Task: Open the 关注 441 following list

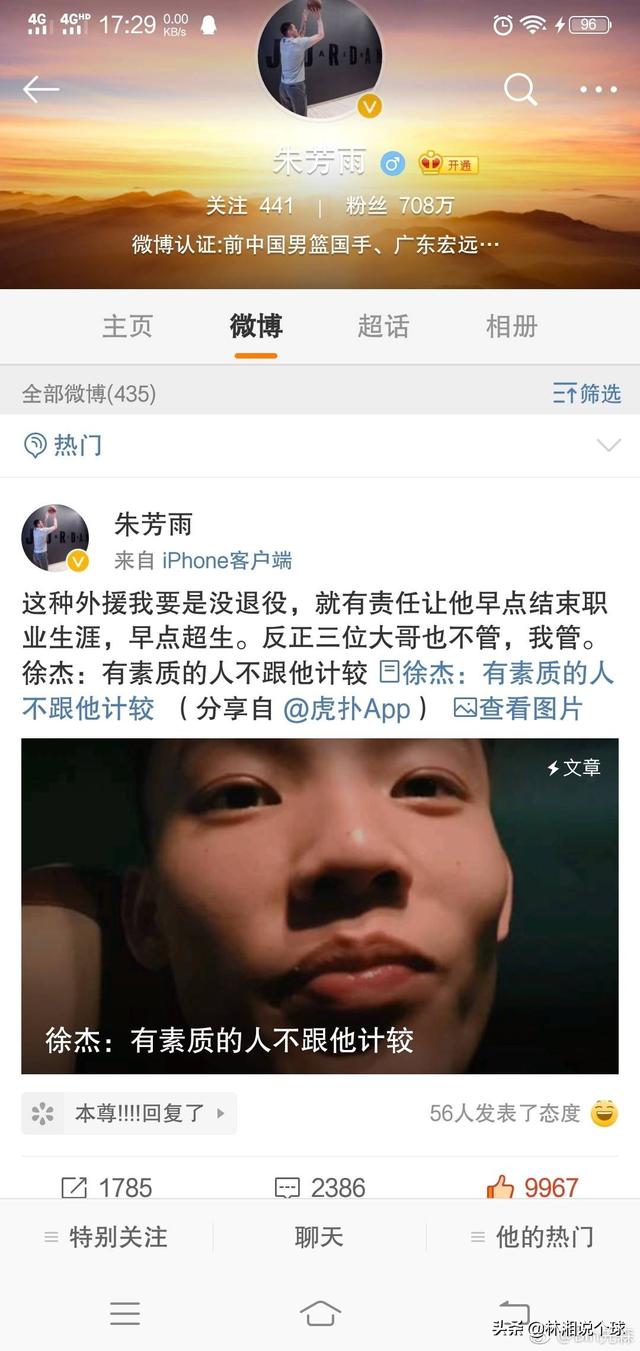Action: (250, 206)
